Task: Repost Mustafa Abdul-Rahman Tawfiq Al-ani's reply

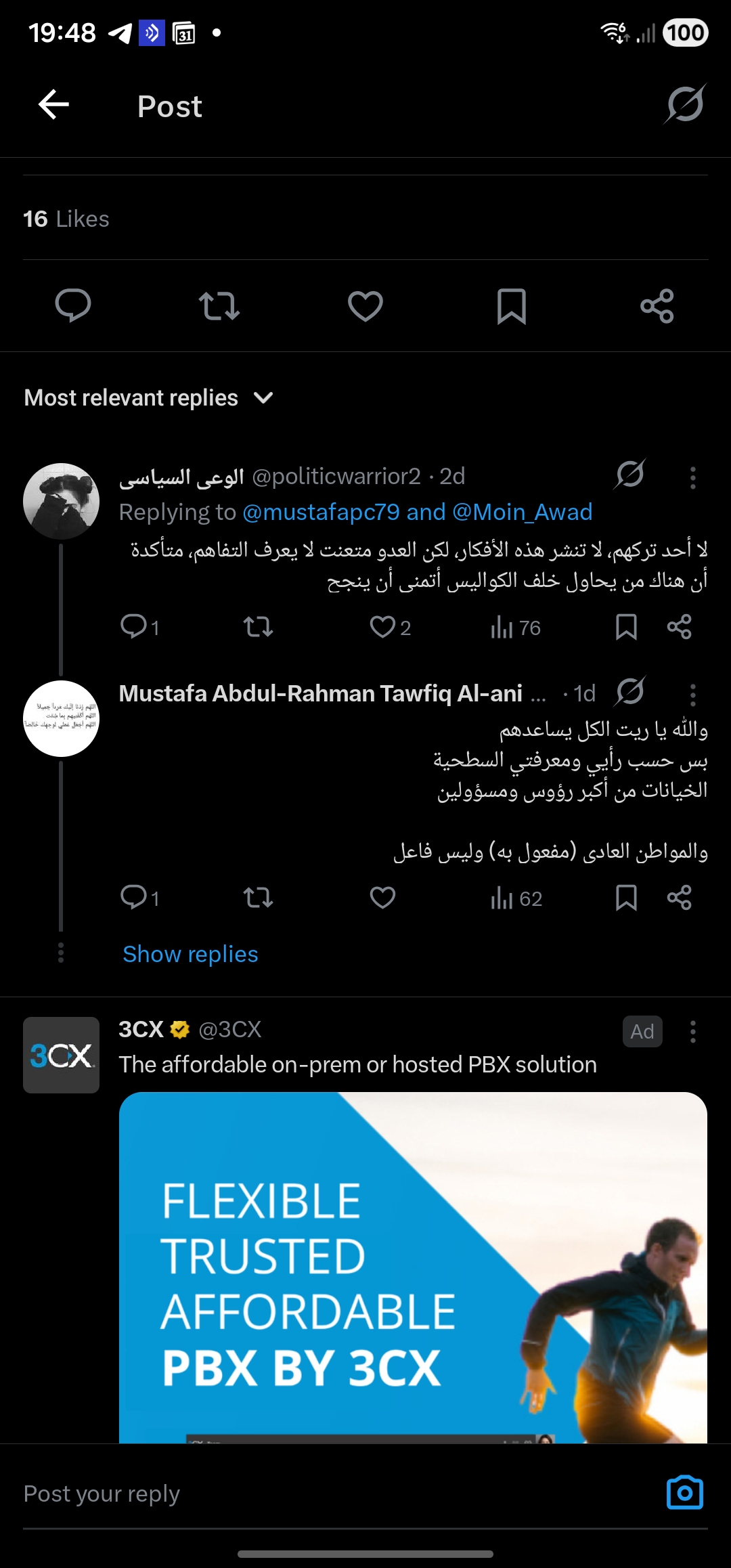Action: 258,898
